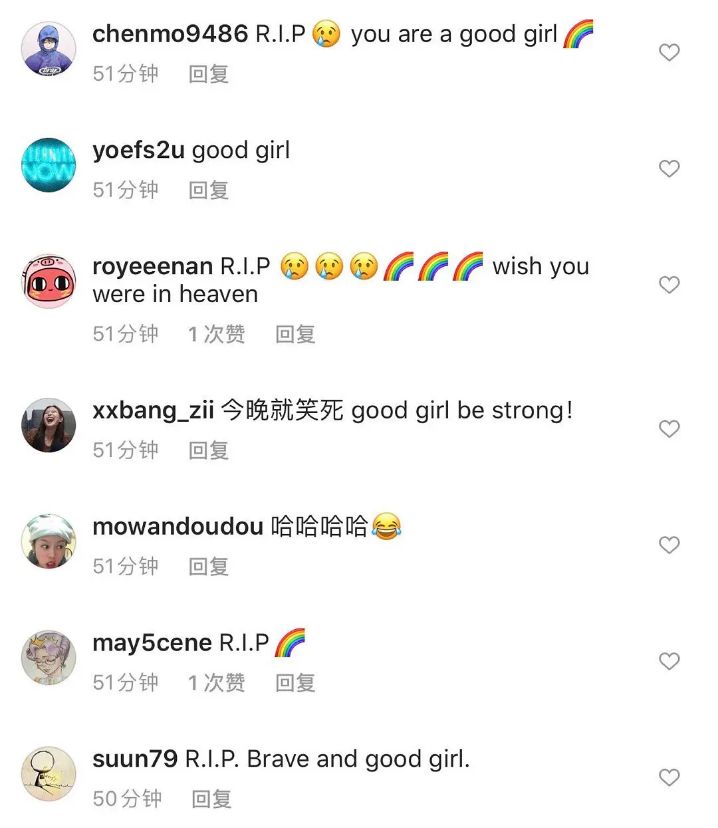The width and height of the screenshot is (718, 828).
Task: Reply to chenmo9486's comment
Action: pyautogui.click(x=209, y=74)
